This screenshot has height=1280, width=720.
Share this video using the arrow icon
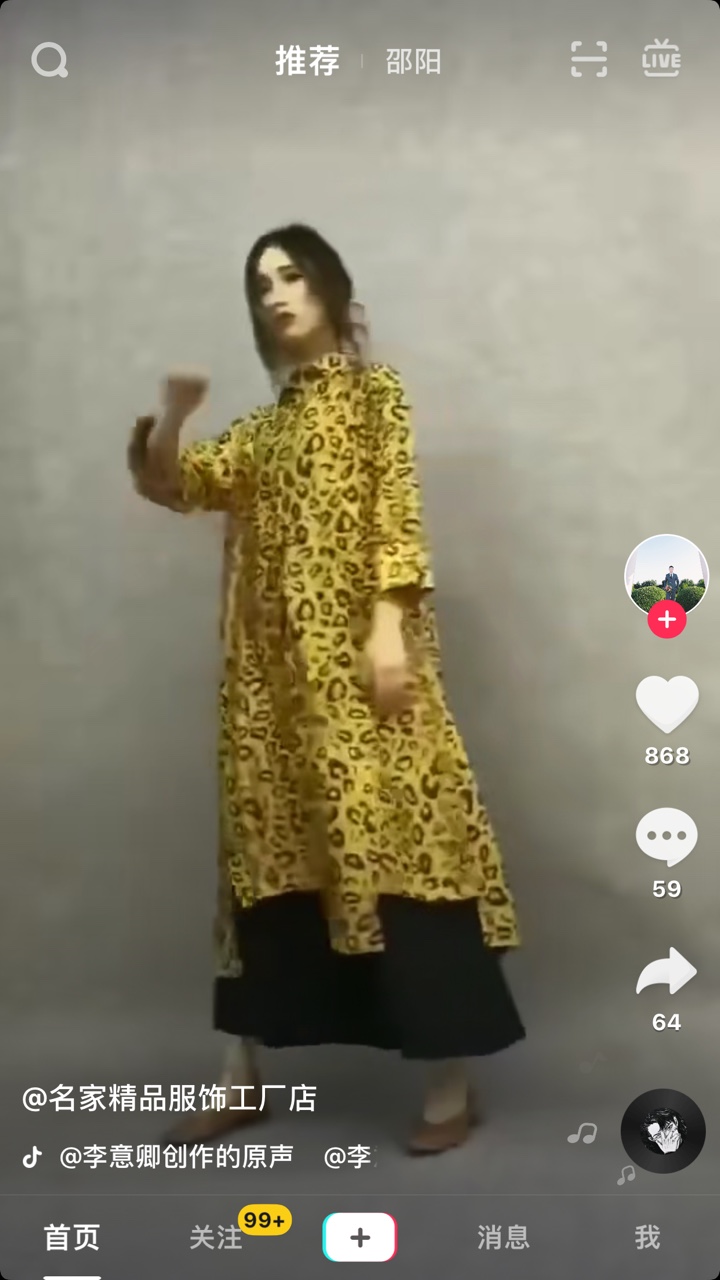pos(667,971)
